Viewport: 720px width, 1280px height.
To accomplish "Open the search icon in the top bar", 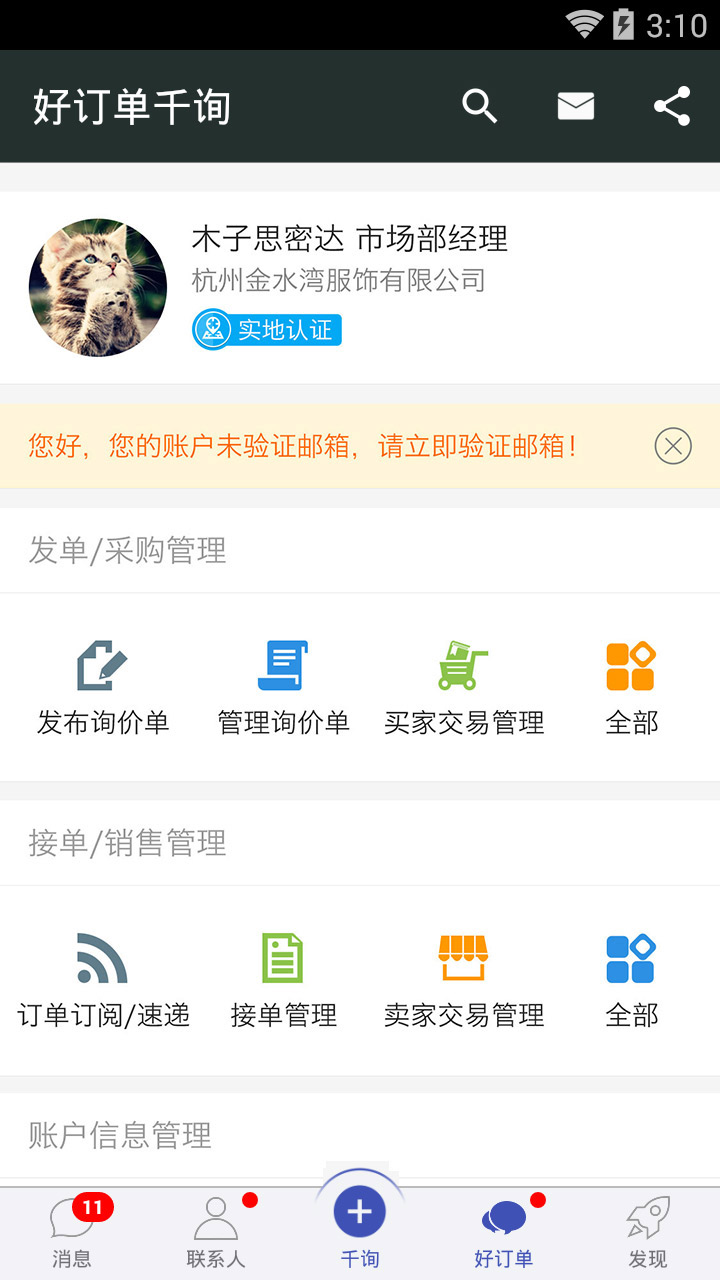I will [x=479, y=105].
